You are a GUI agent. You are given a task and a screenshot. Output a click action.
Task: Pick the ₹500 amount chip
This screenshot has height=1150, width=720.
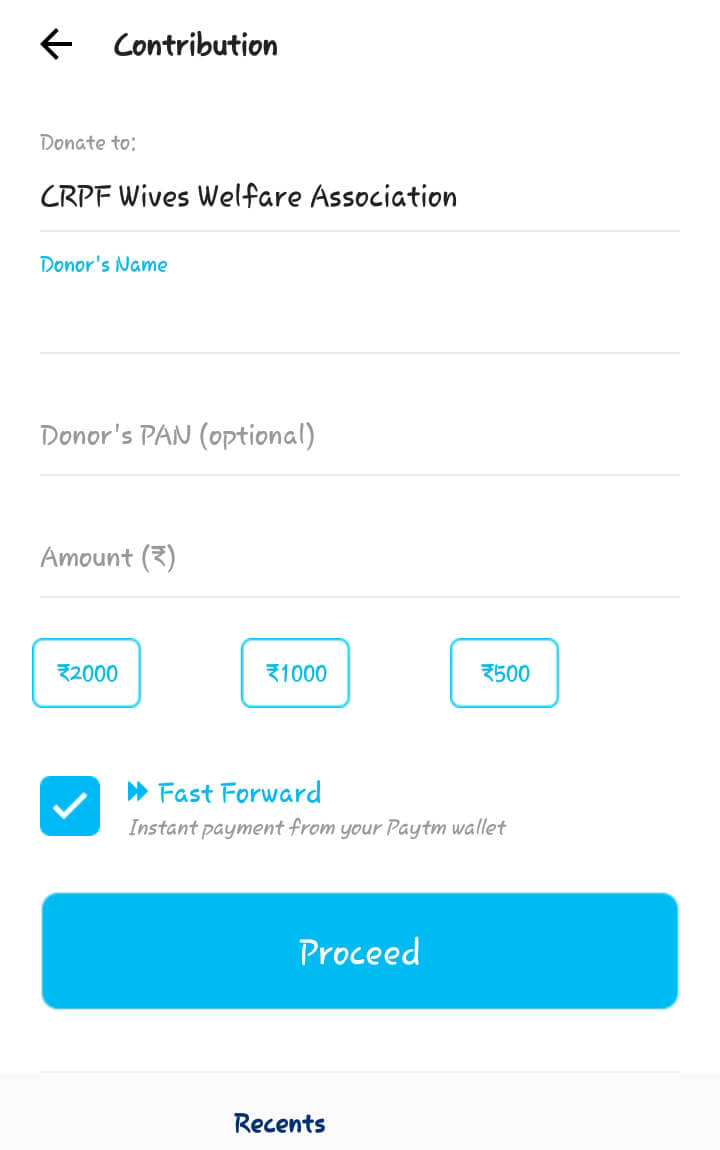tap(504, 673)
